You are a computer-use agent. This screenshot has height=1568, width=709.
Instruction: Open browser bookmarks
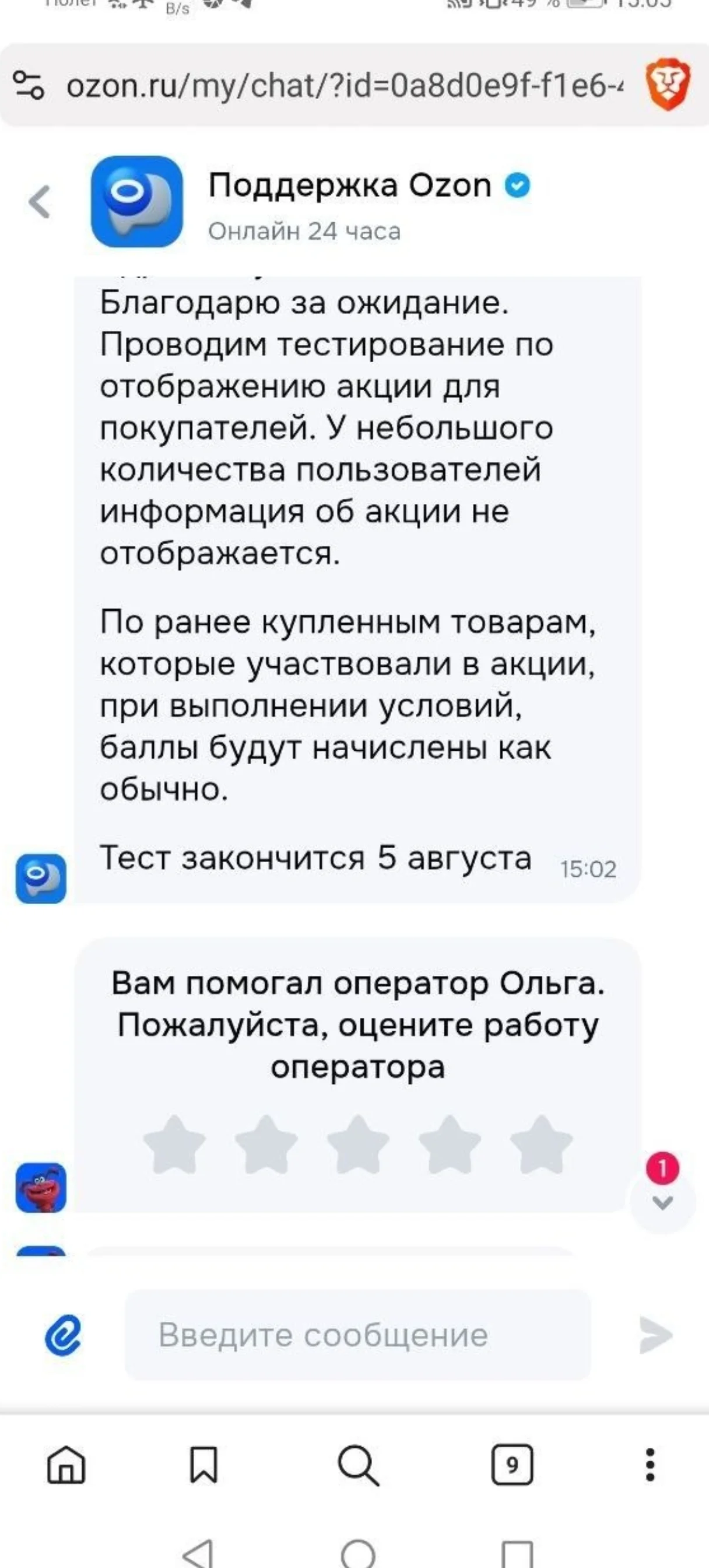(x=203, y=1465)
